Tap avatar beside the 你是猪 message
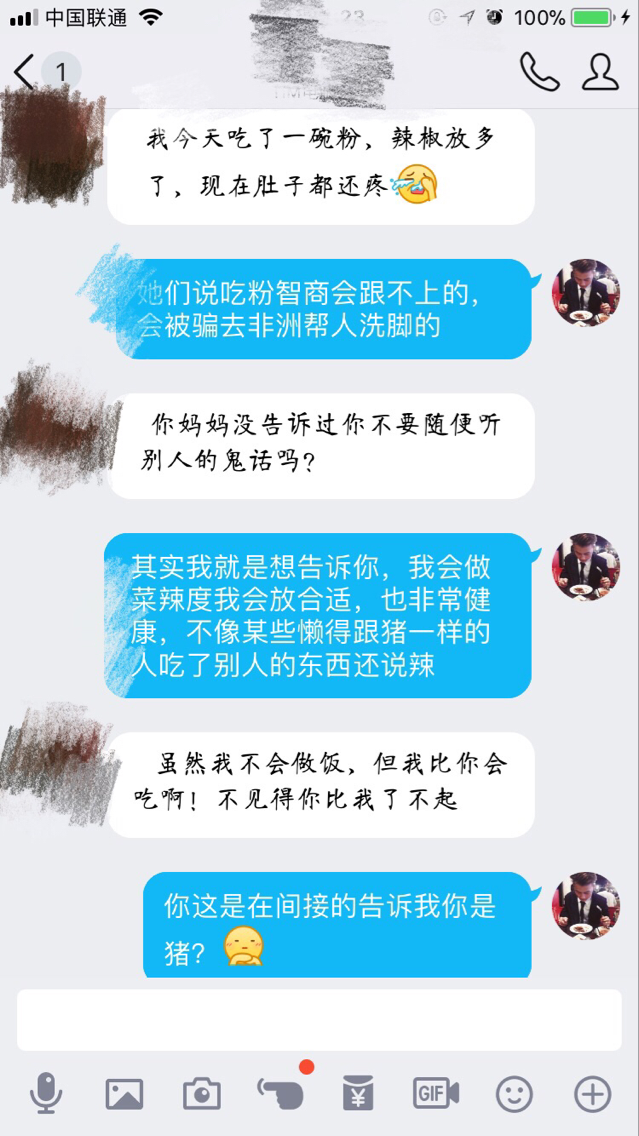 586,906
